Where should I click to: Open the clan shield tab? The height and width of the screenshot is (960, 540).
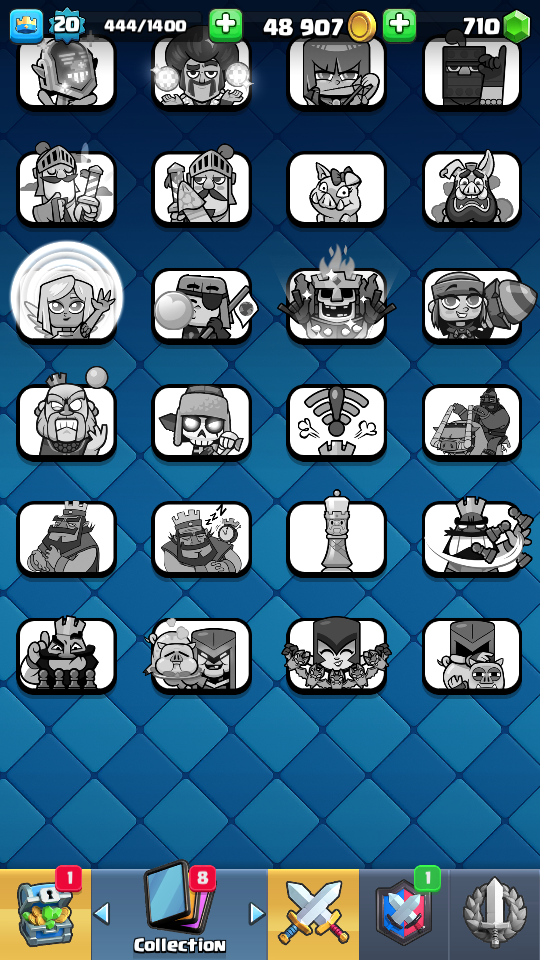[x=404, y=913]
